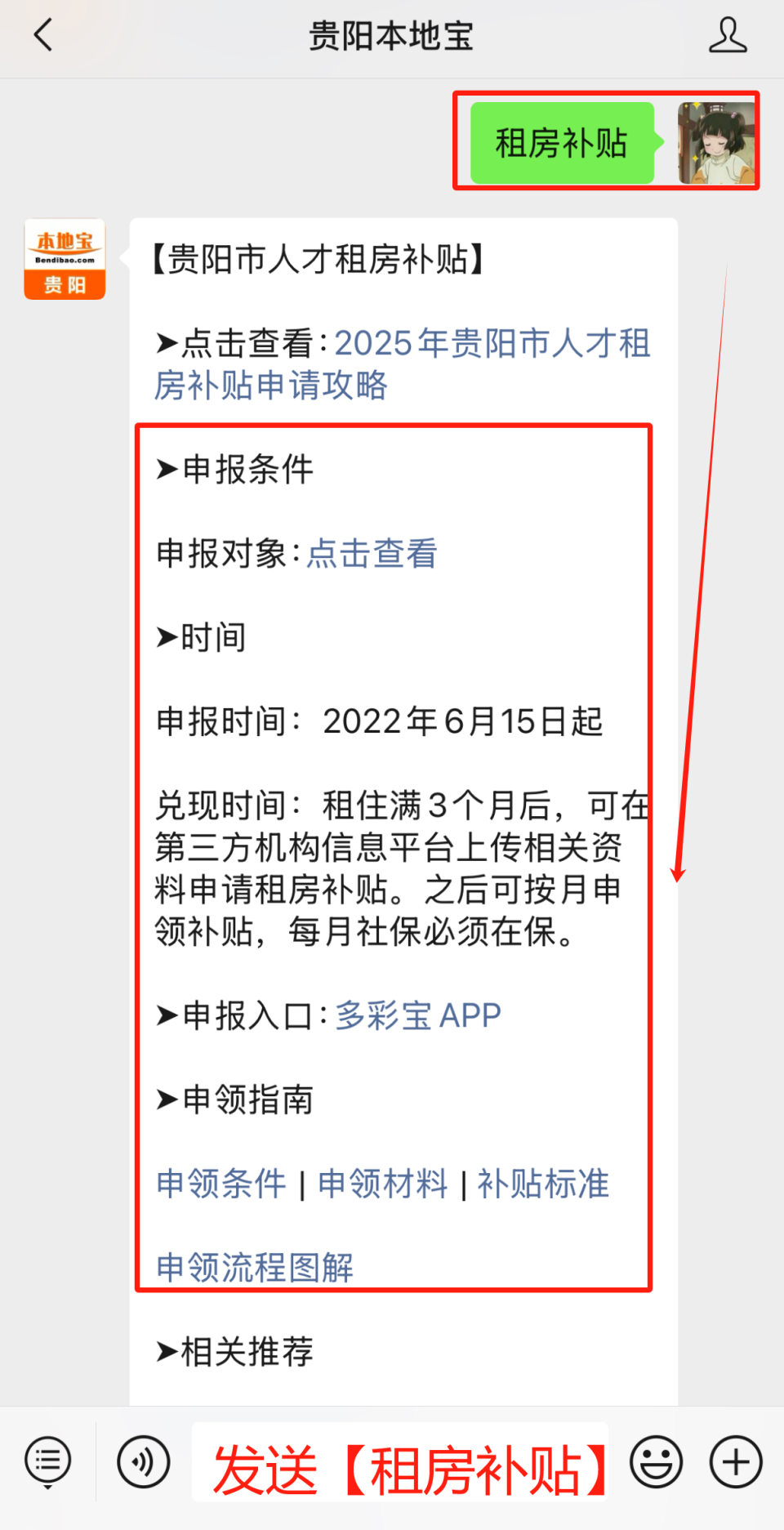The height and width of the screenshot is (1530, 784).
Task: Tap the 贵阳本地宝 account avatar
Action: tap(65, 258)
